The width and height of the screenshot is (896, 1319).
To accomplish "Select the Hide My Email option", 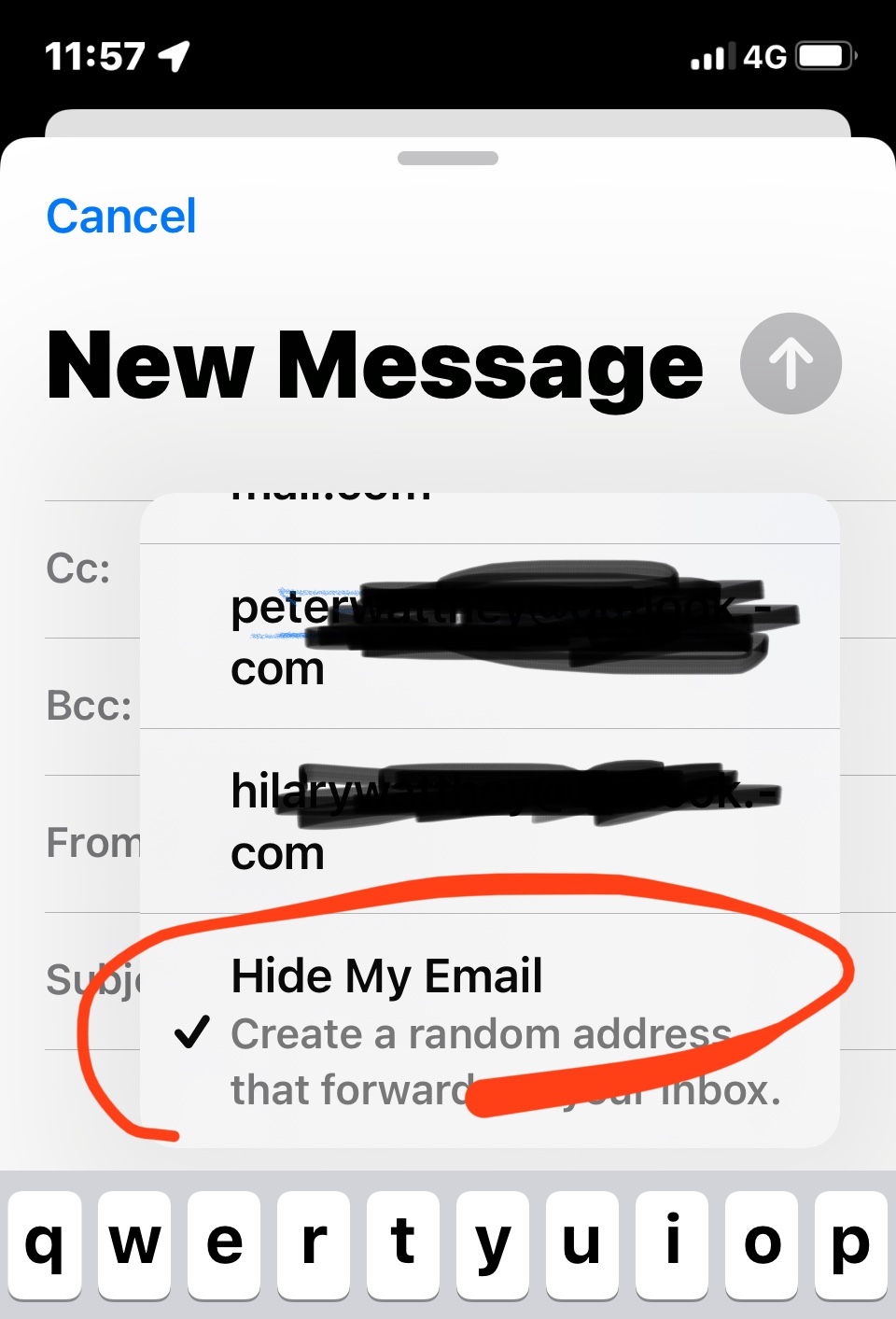I will pyautogui.click(x=389, y=976).
